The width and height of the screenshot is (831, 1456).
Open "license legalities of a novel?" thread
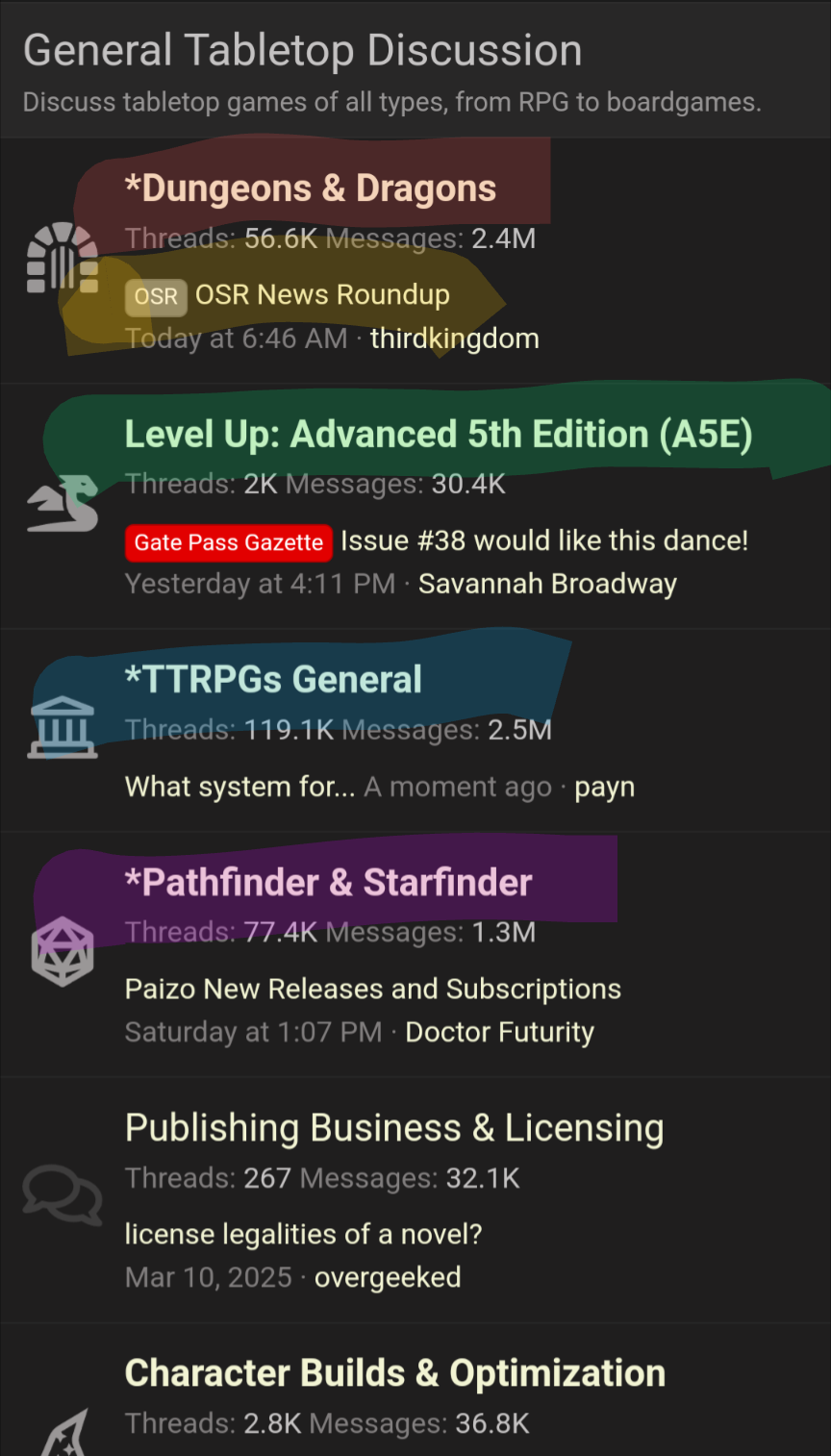303,1234
